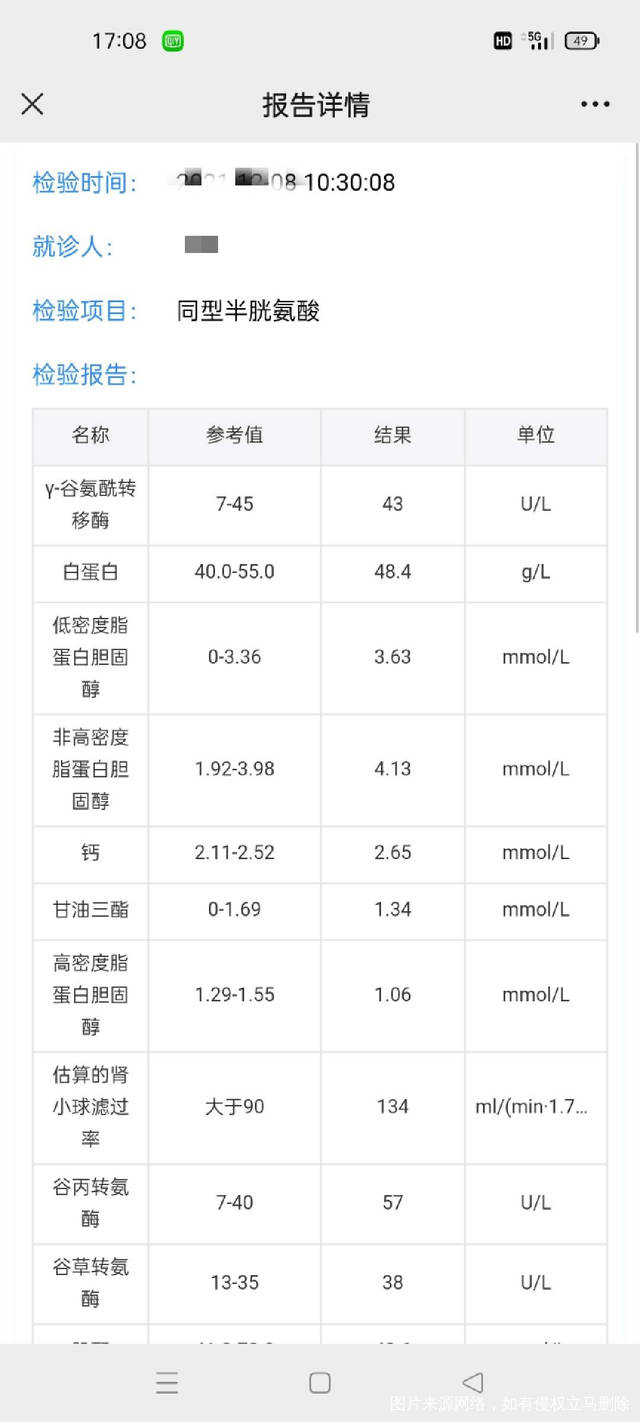The height and width of the screenshot is (1422, 640).
Task: Go to the home screen
Action: [x=320, y=1383]
